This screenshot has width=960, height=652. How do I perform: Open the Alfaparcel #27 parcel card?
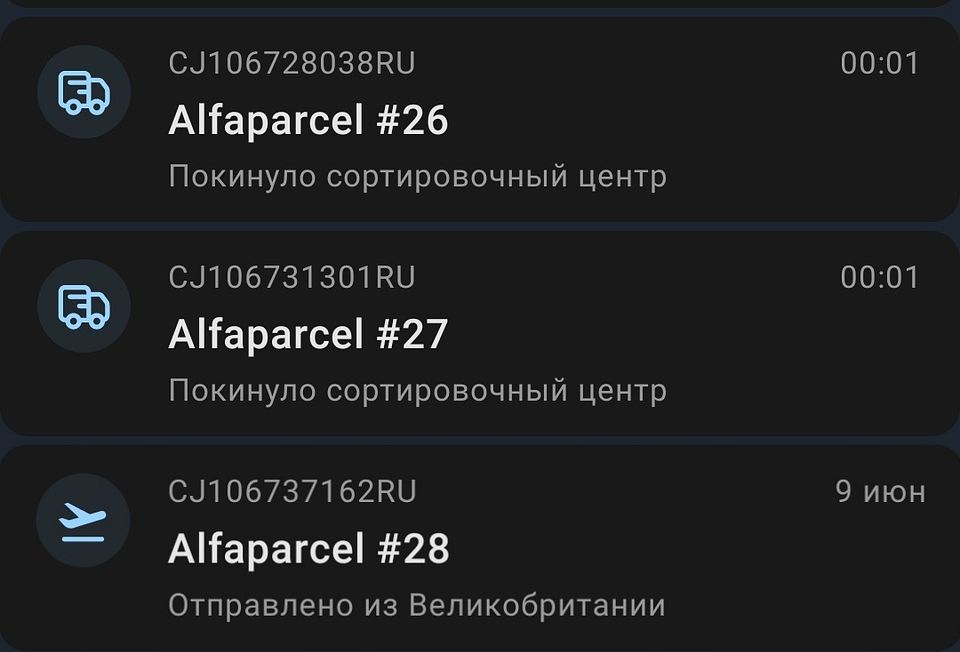[x=480, y=333]
